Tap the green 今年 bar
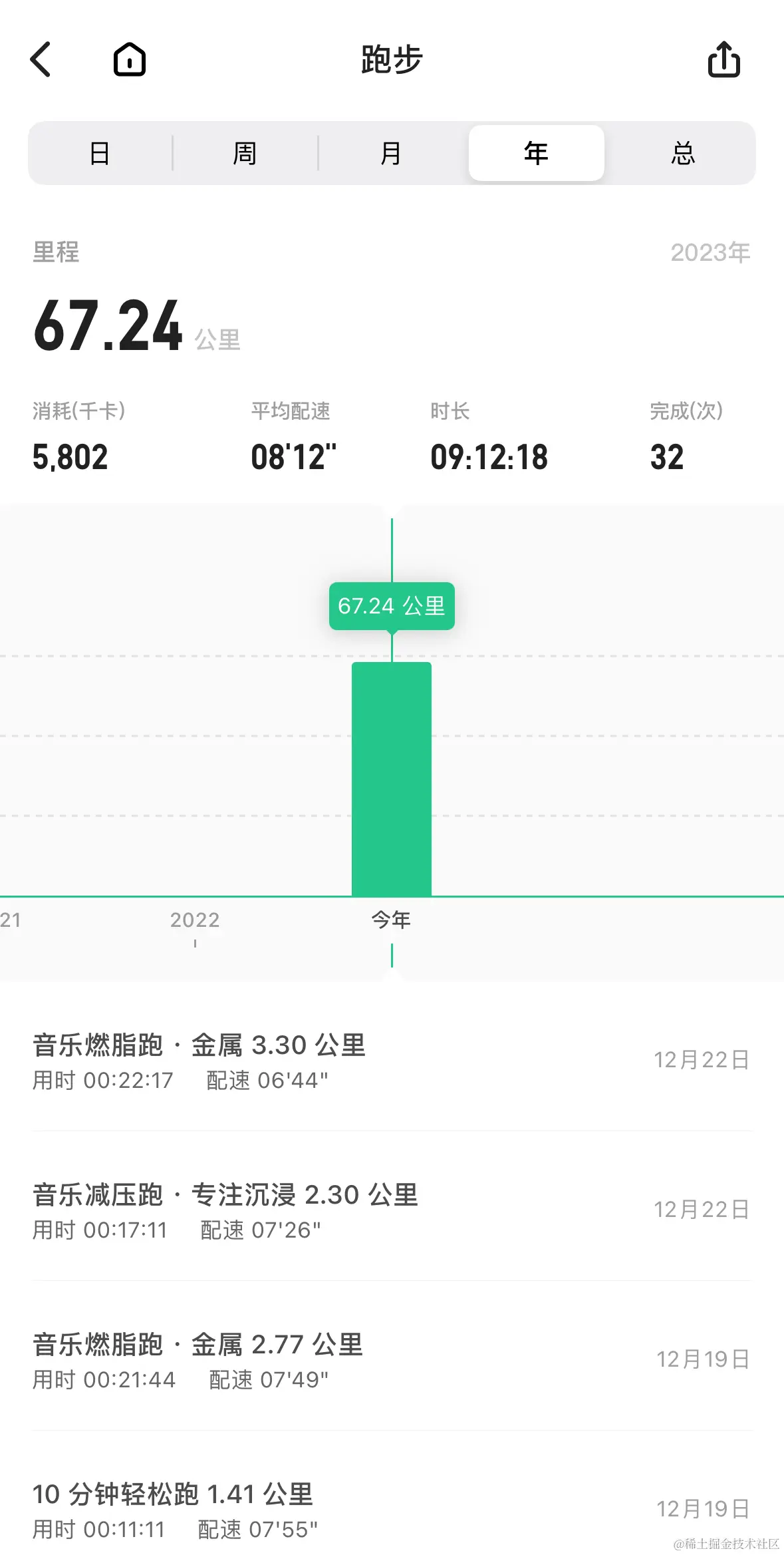 (x=392, y=778)
